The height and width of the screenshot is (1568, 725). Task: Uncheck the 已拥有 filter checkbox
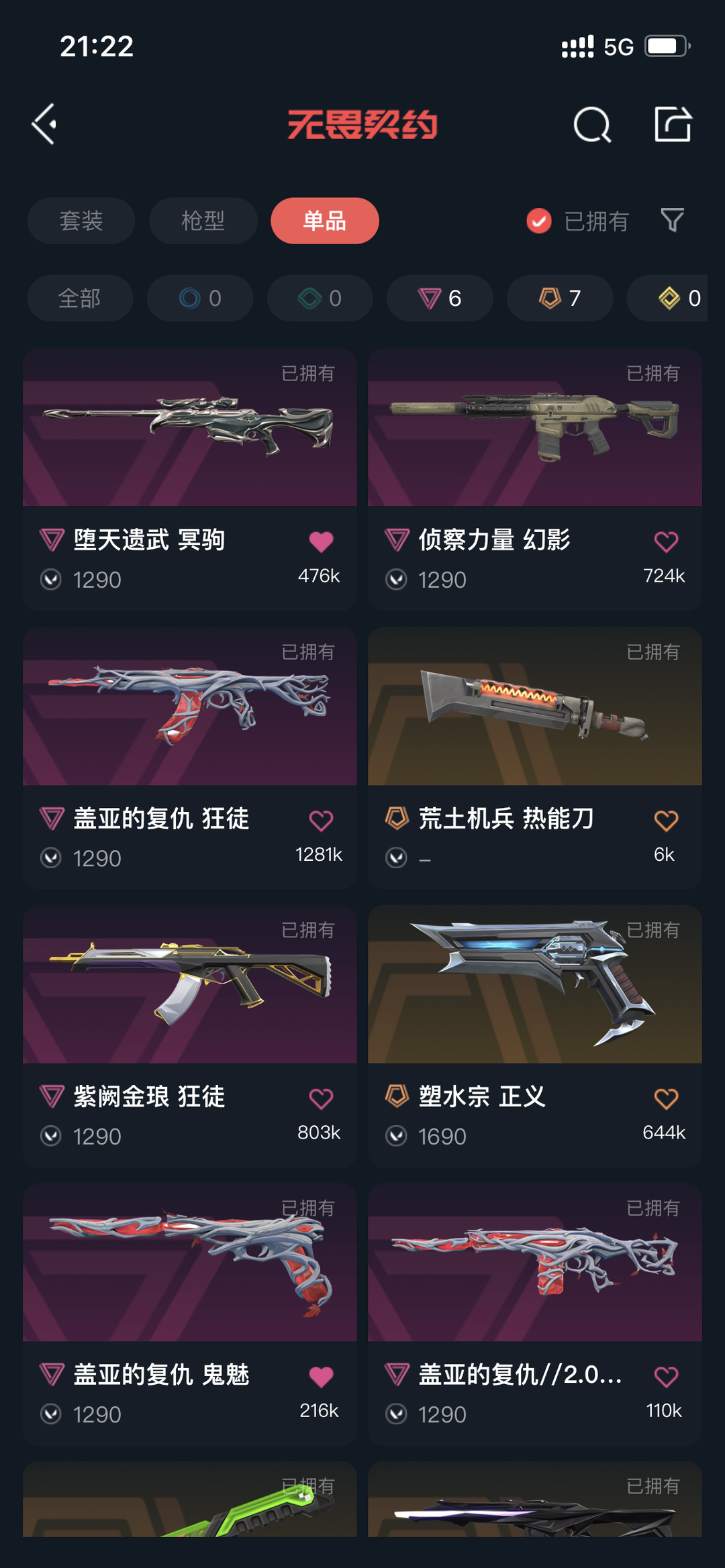pos(539,221)
